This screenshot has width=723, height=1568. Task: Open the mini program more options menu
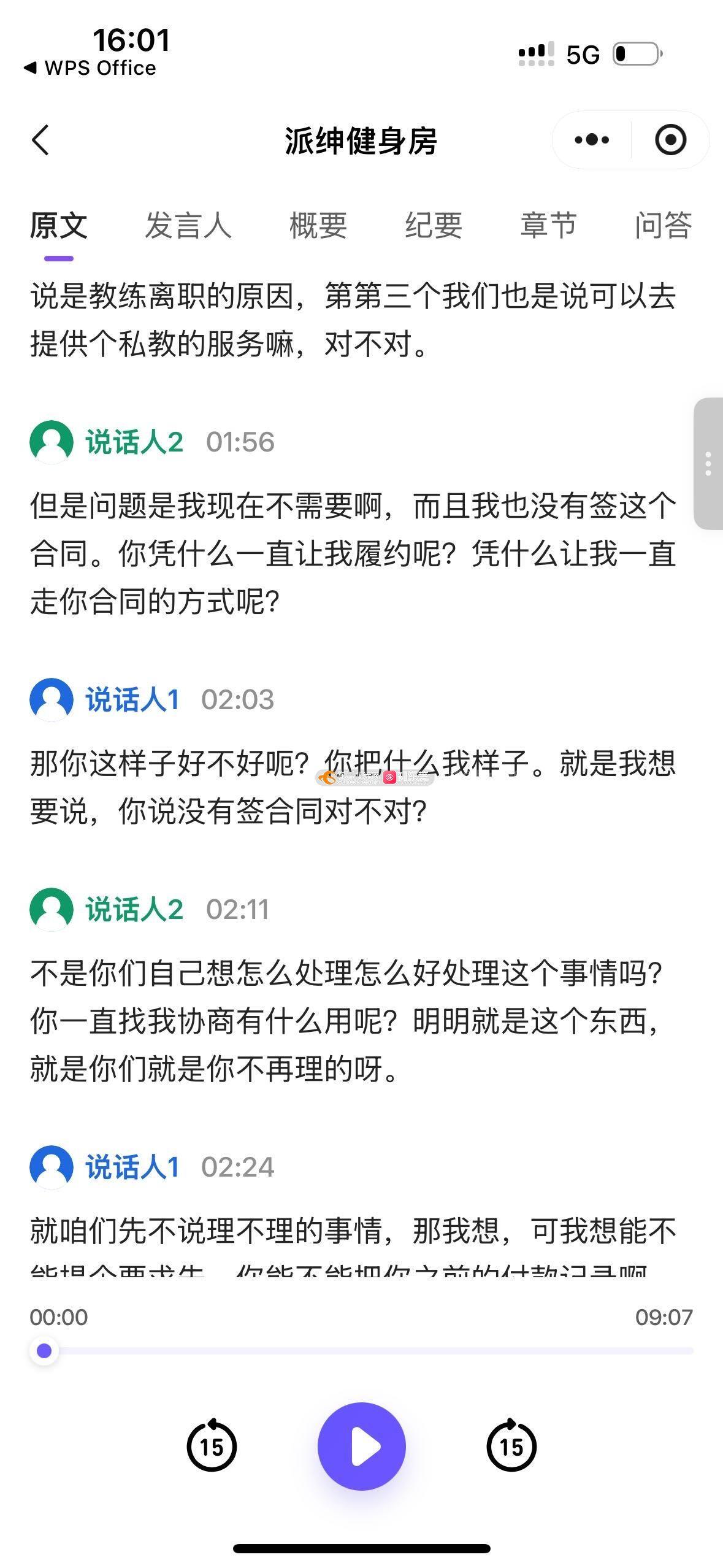[x=592, y=140]
